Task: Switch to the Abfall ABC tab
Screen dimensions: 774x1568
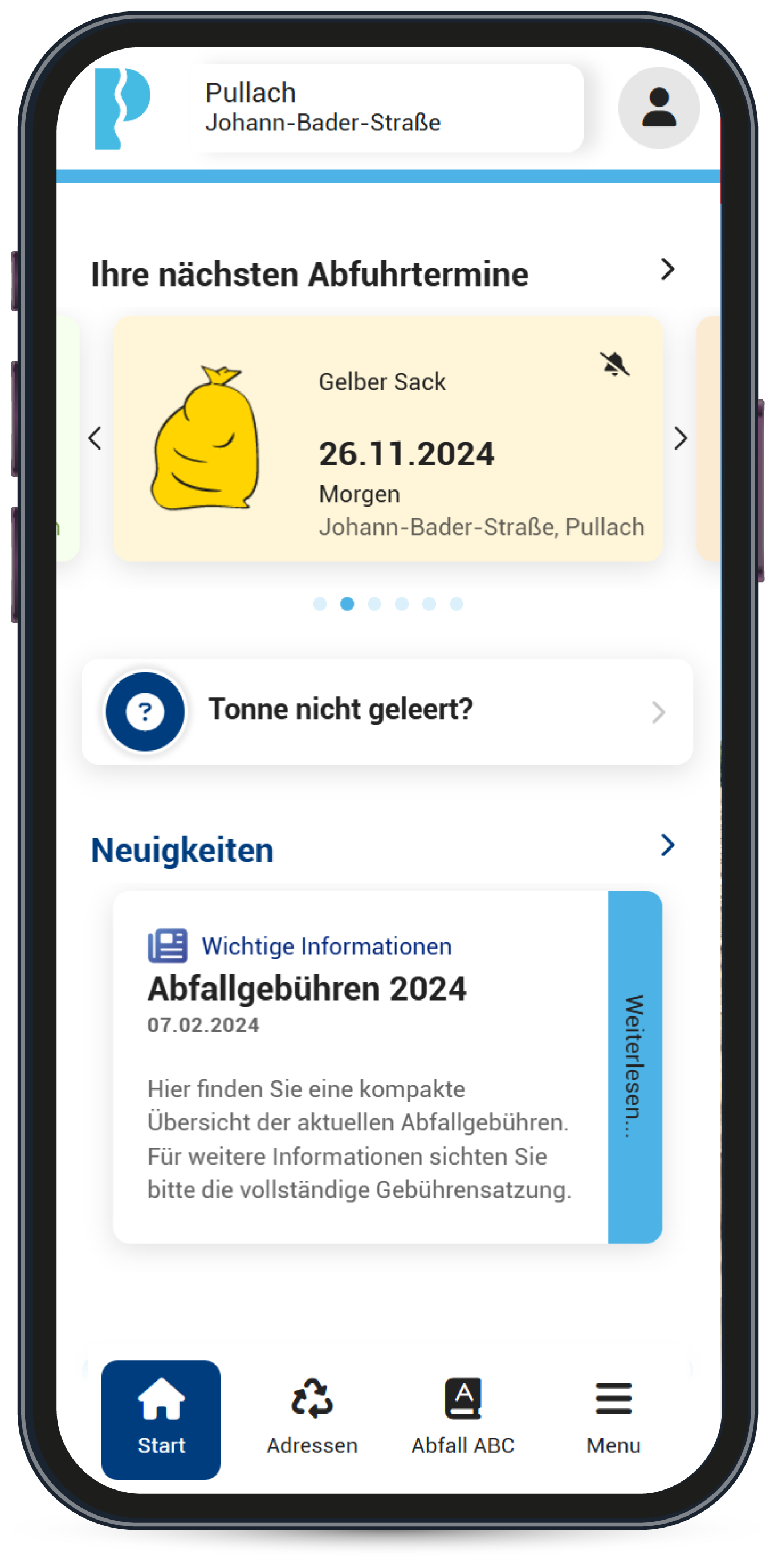Action: click(x=463, y=1419)
